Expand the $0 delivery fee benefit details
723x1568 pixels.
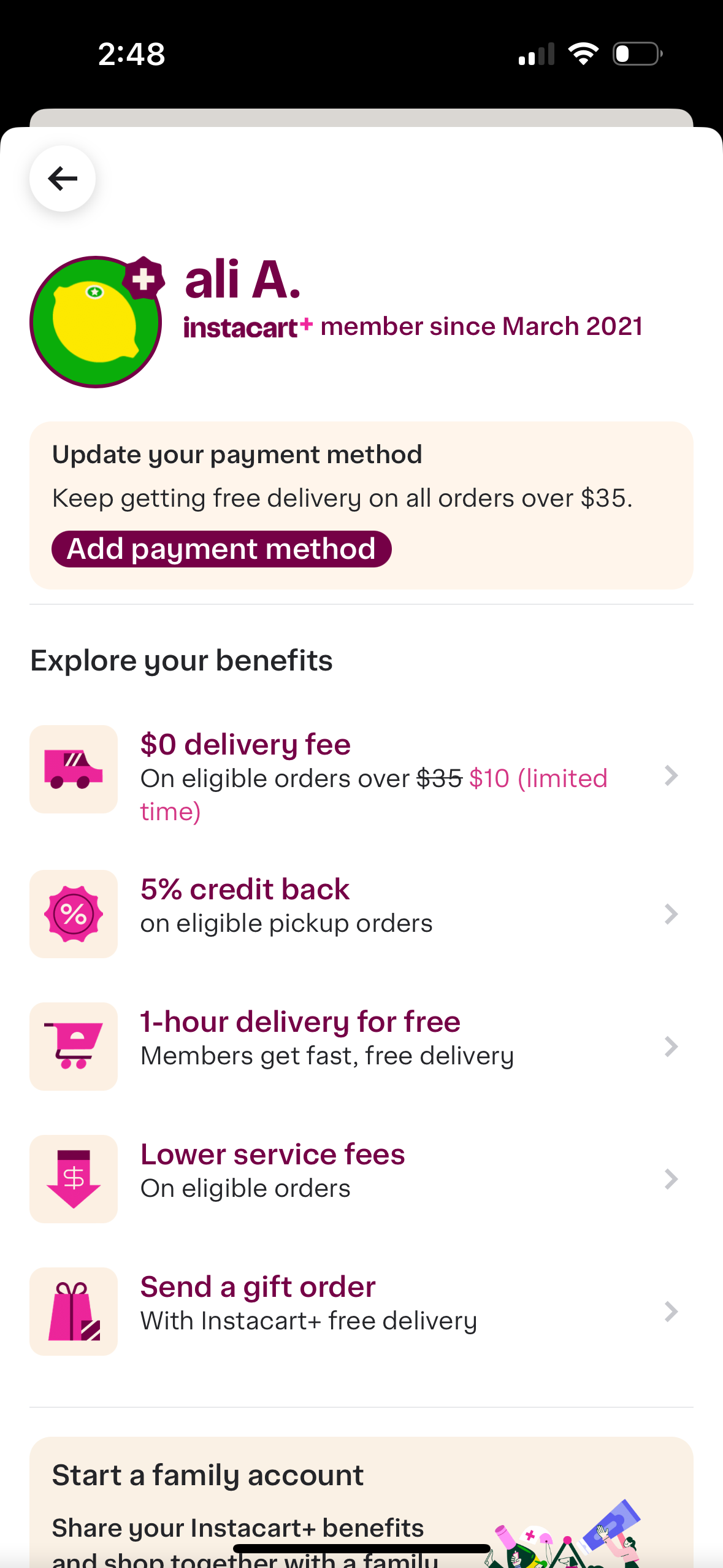tap(672, 776)
